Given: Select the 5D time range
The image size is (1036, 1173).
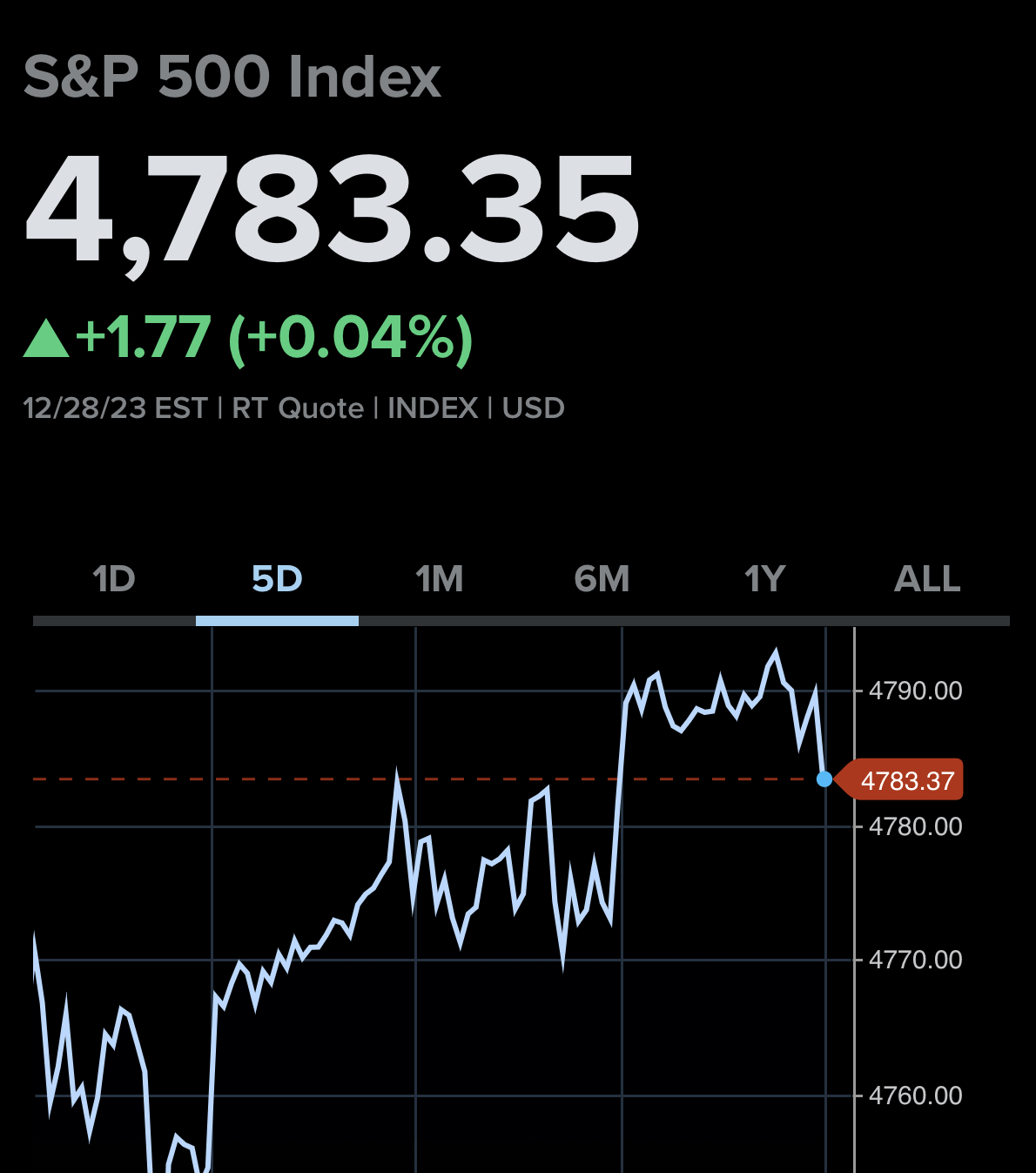Looking at the screenshot, I should (x=277, y=579).
